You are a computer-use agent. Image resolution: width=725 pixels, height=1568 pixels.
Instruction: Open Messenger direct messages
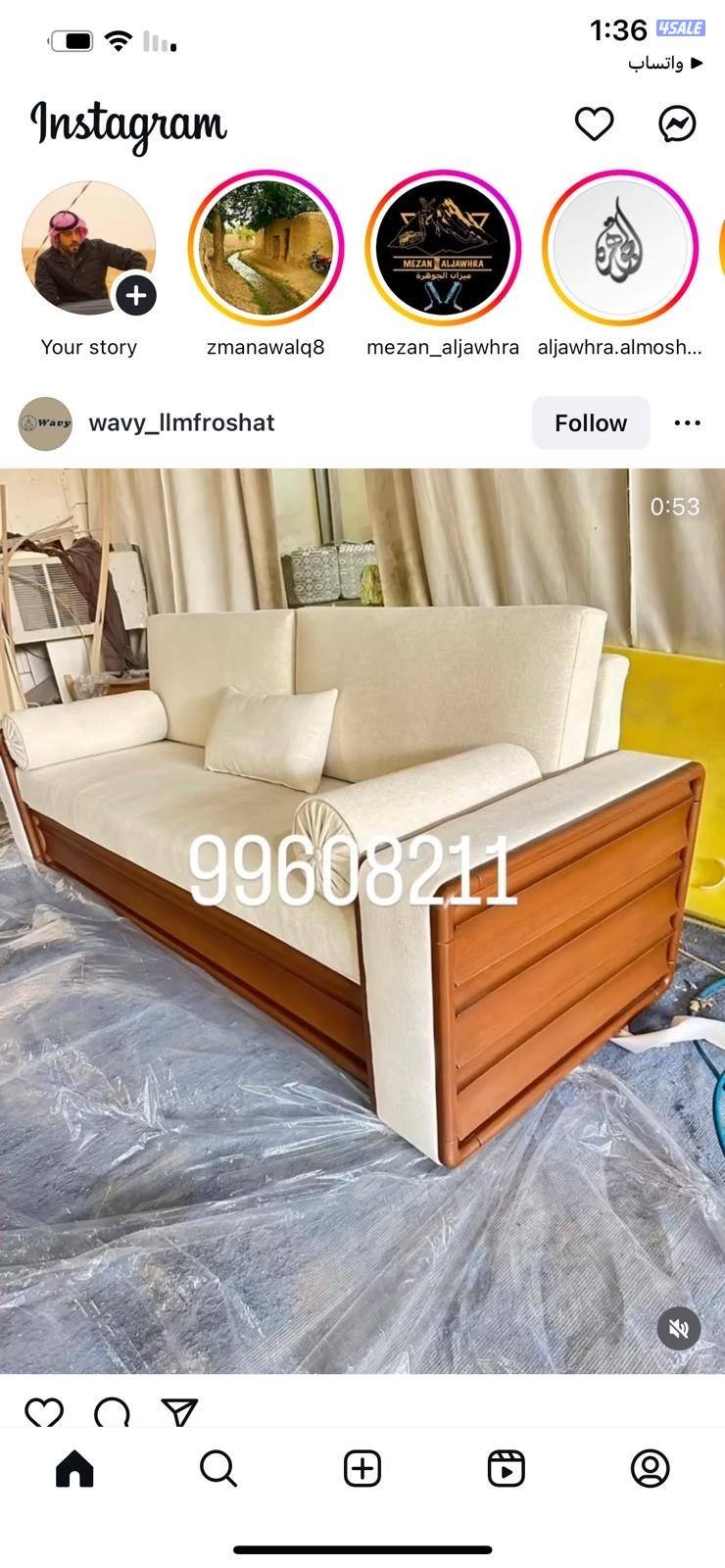677,124
